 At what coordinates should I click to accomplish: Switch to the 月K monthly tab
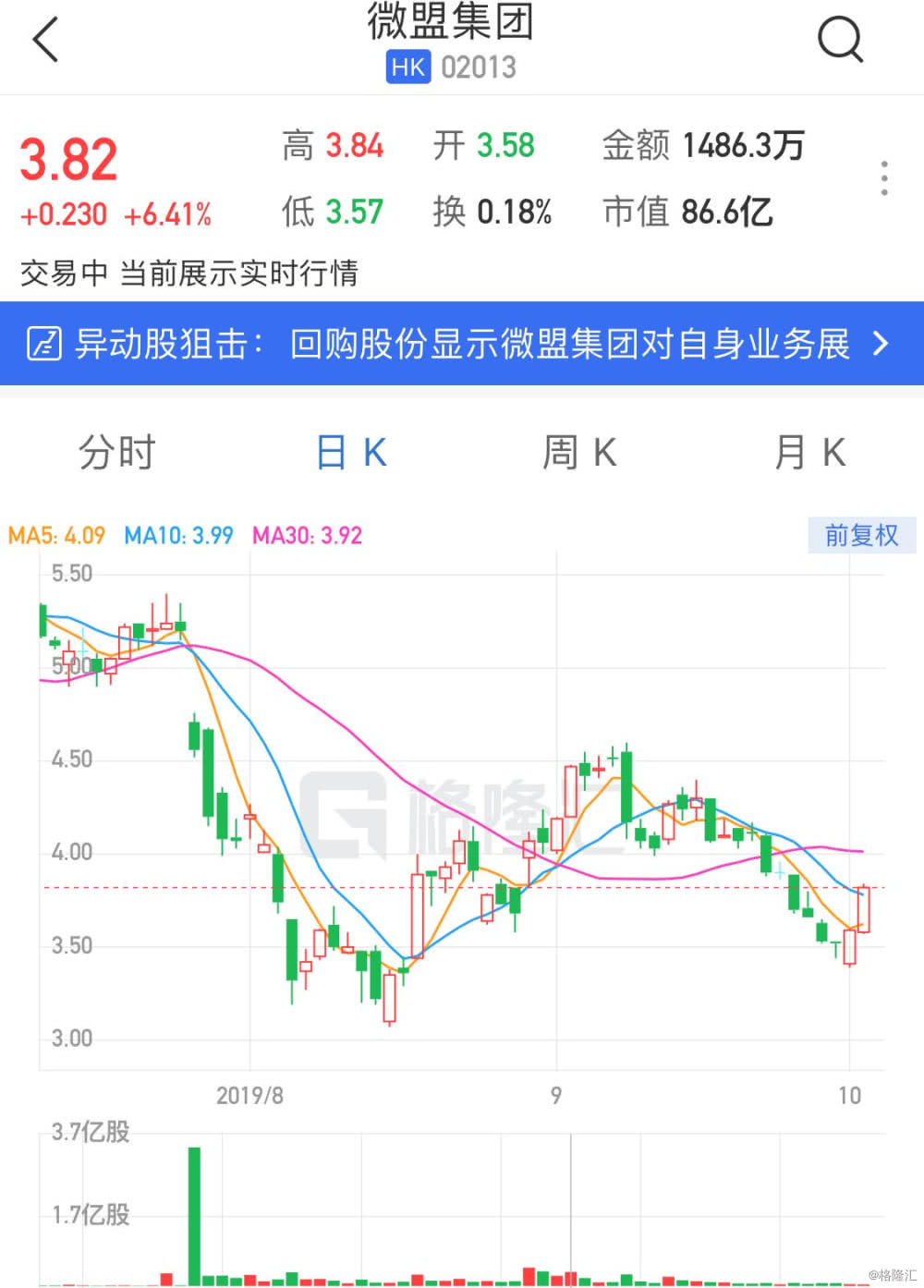[810, 452]
